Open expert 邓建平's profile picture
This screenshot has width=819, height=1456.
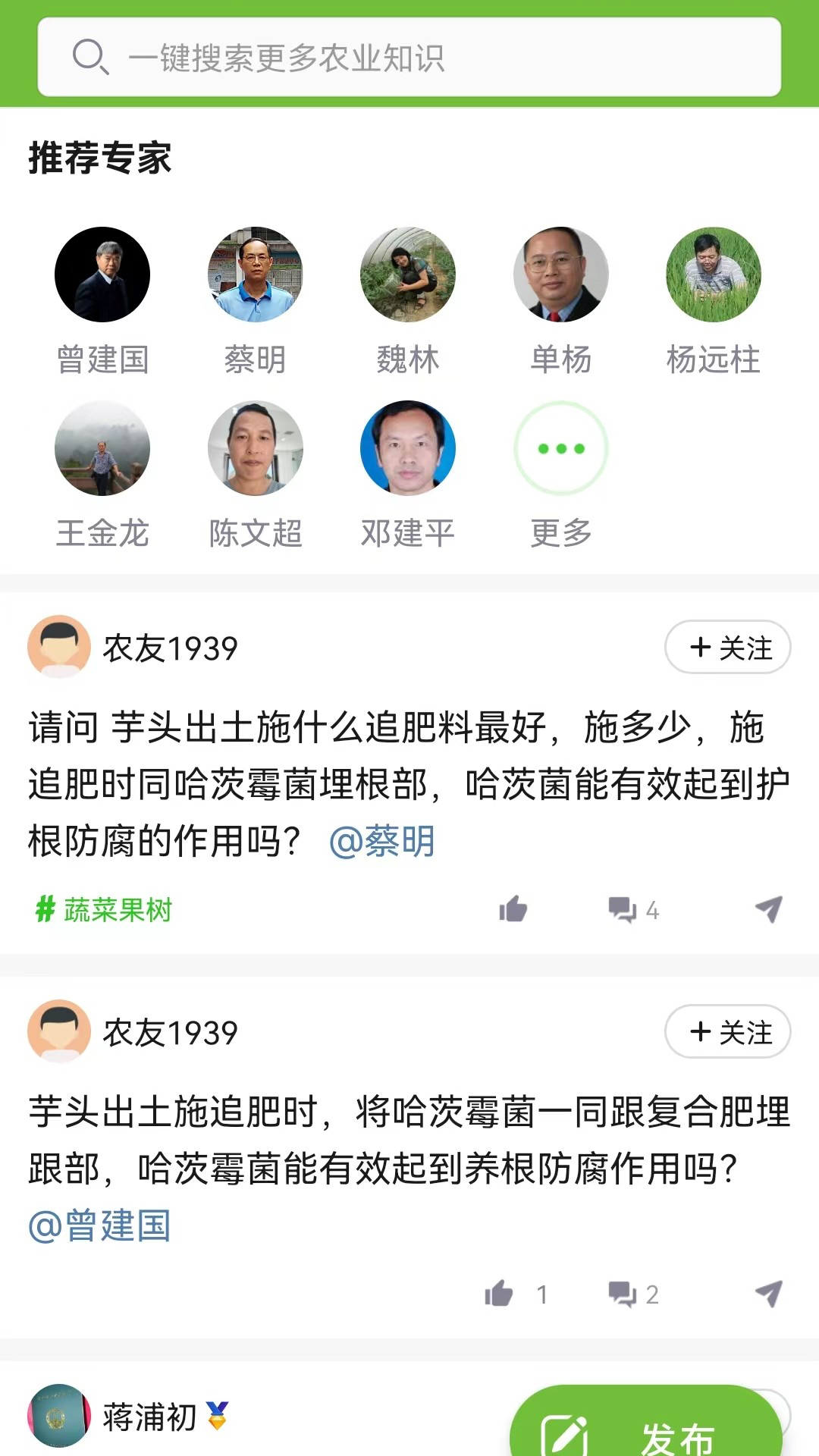[x=408, y=448]
